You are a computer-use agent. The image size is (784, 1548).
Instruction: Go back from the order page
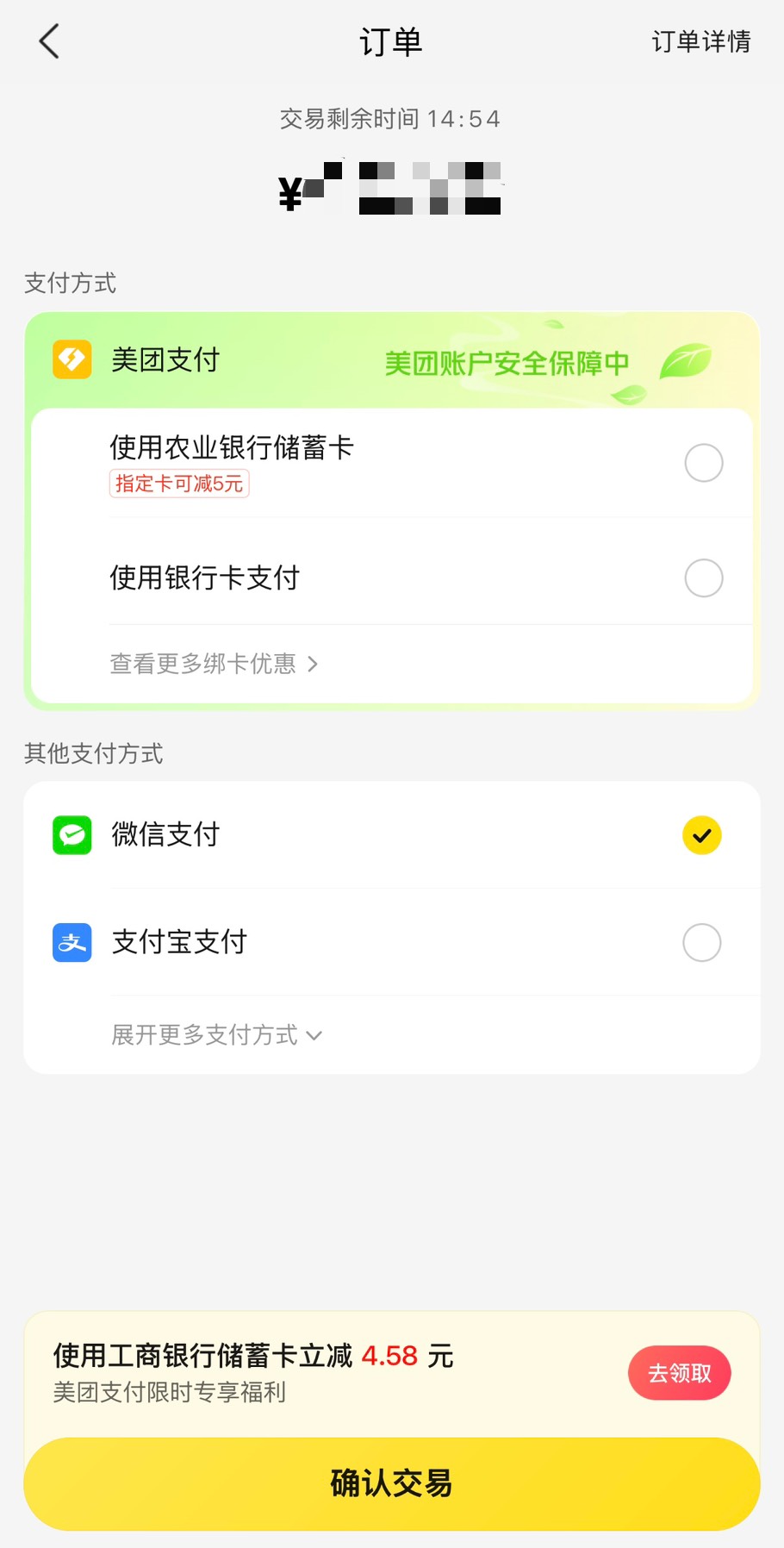pos(50,41)
